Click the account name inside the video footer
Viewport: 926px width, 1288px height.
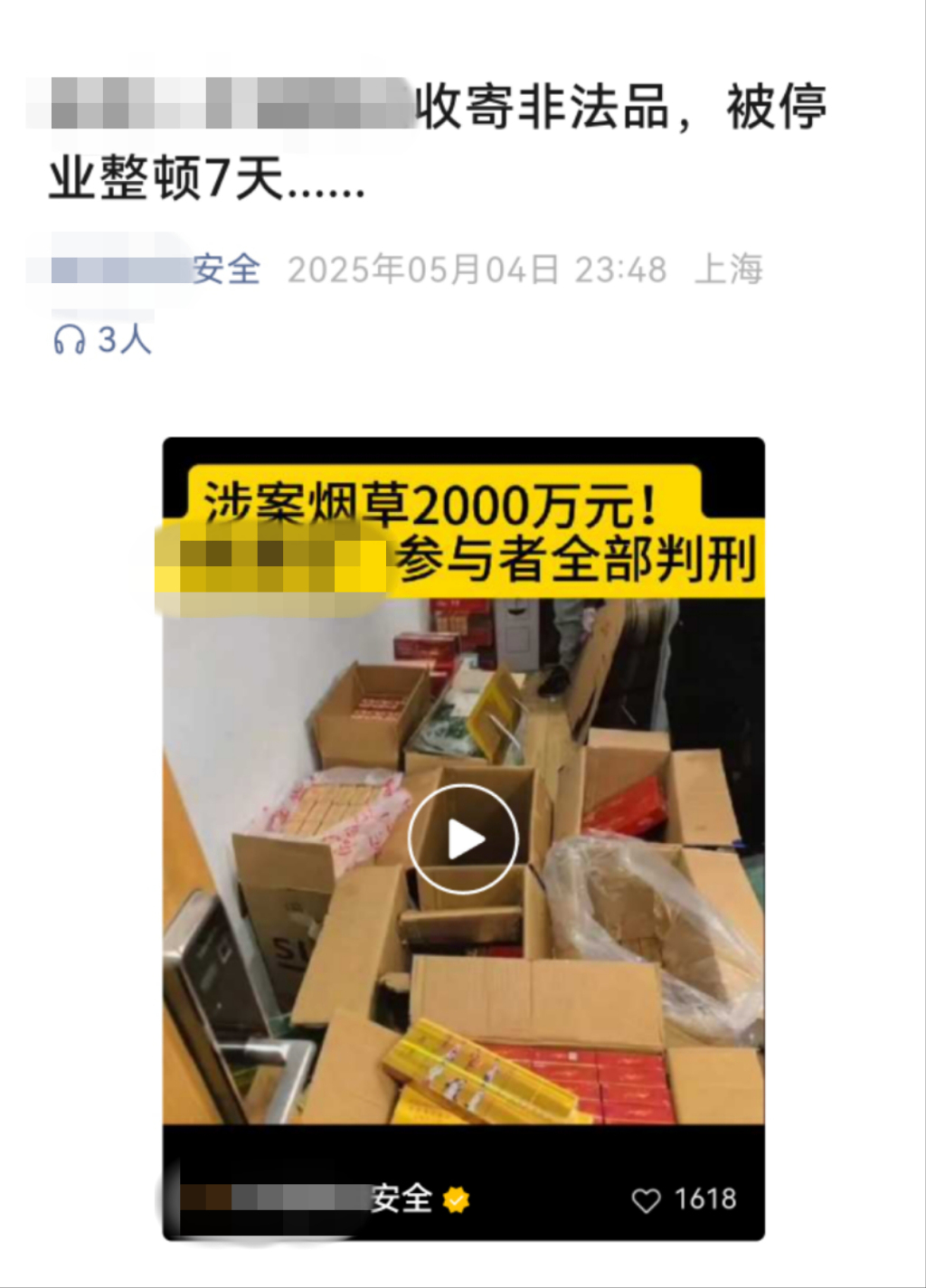(x=402, y=1199)
